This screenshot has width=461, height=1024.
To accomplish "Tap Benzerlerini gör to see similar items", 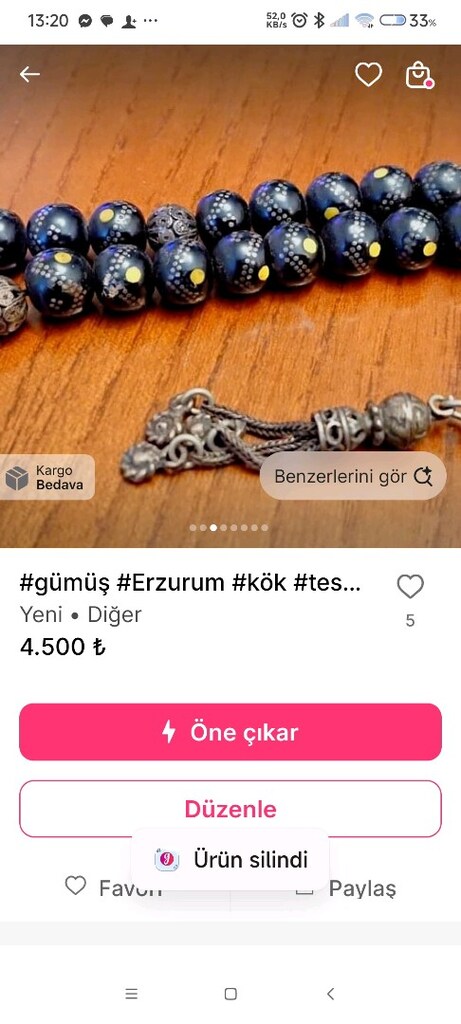I will [x=353, y=477].
